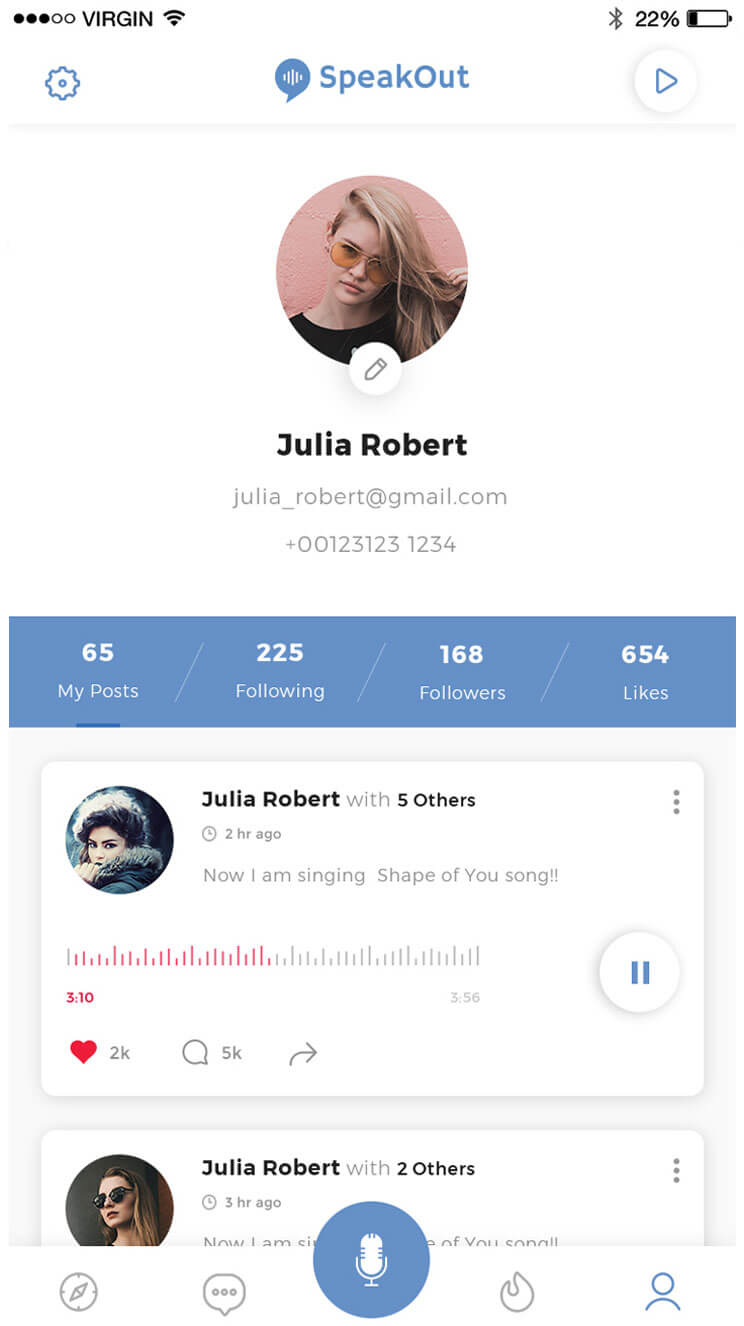Image resolution: width=744 pixels, height=1326 pixels.
Task: Select the Likes tab
Action: pos(644,672)
